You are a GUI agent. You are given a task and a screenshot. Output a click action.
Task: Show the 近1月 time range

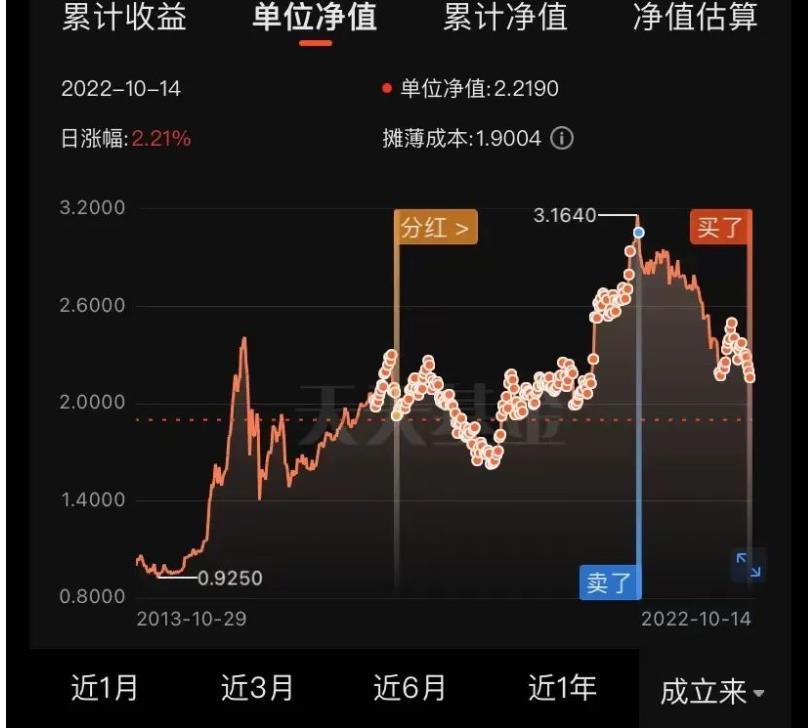tap(105, 688)
